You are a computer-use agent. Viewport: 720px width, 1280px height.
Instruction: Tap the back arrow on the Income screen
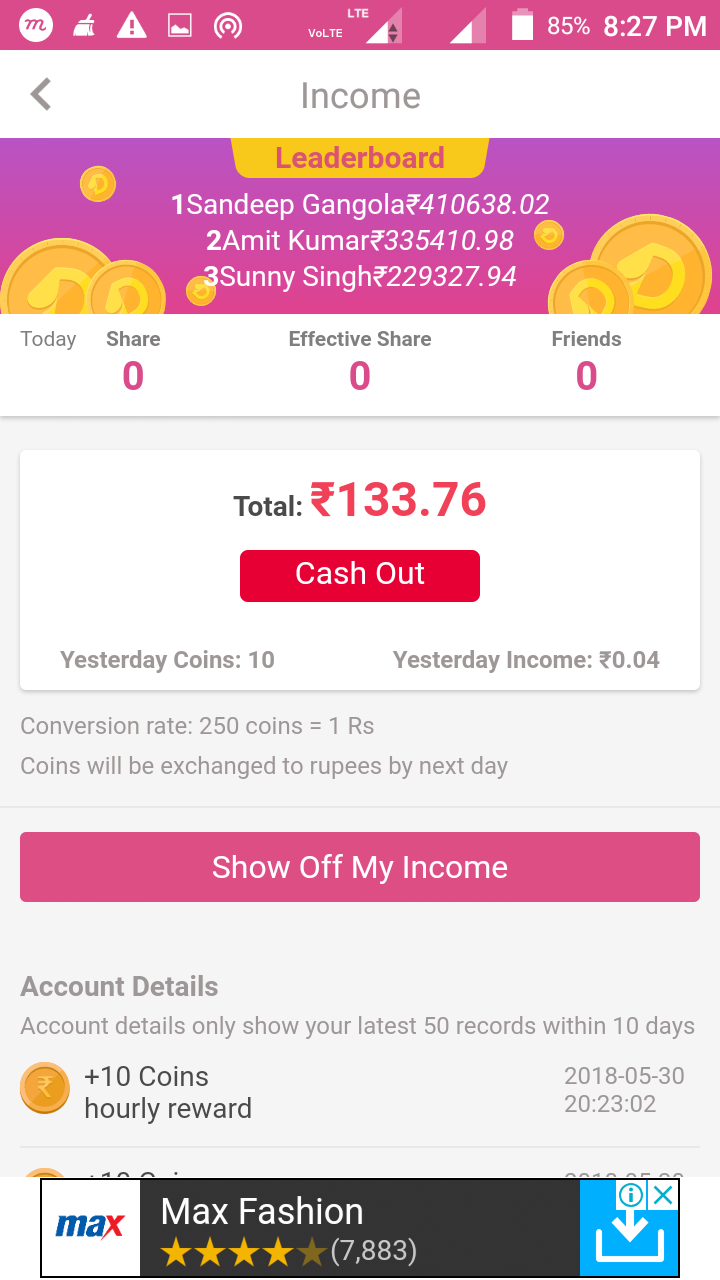click(x=40, y=93)
